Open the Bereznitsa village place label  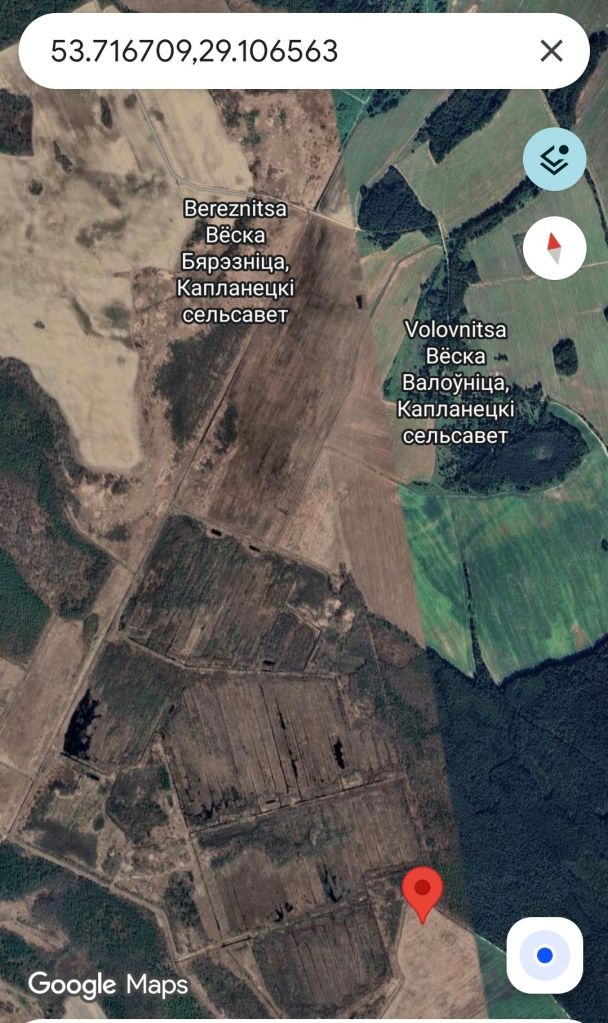235,261
